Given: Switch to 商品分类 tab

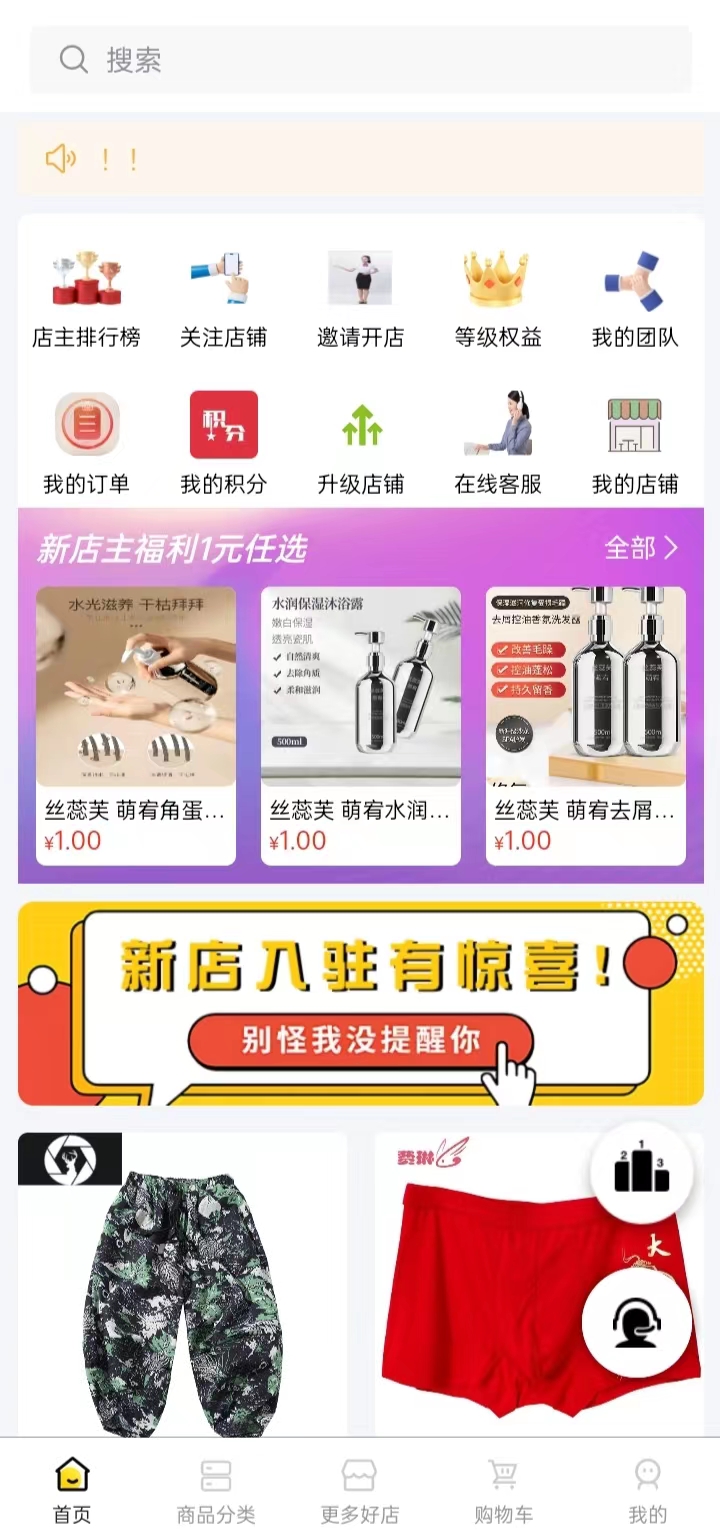Looking at the screenshot, I should tap(216, 1490).
